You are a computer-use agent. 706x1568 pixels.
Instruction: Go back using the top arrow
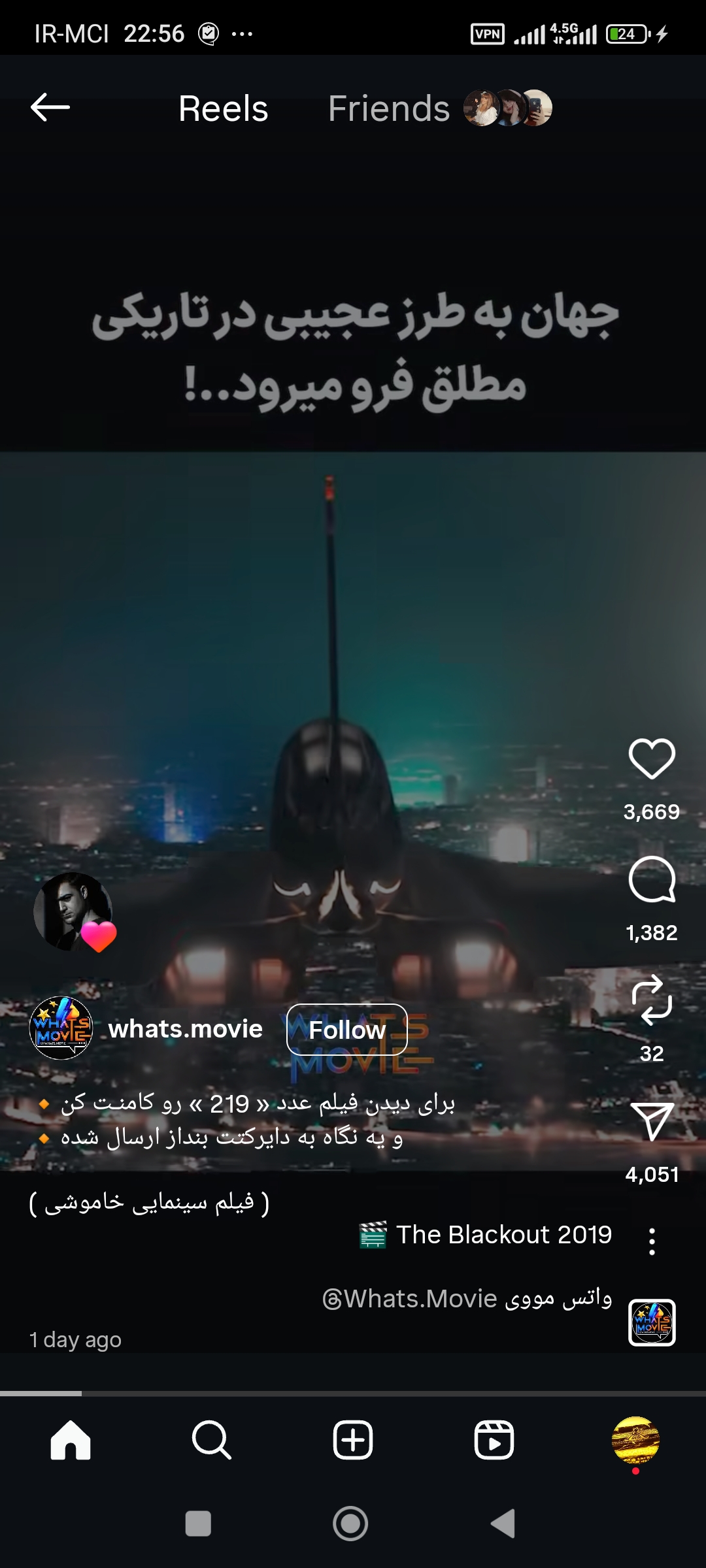tap(50, 107)
